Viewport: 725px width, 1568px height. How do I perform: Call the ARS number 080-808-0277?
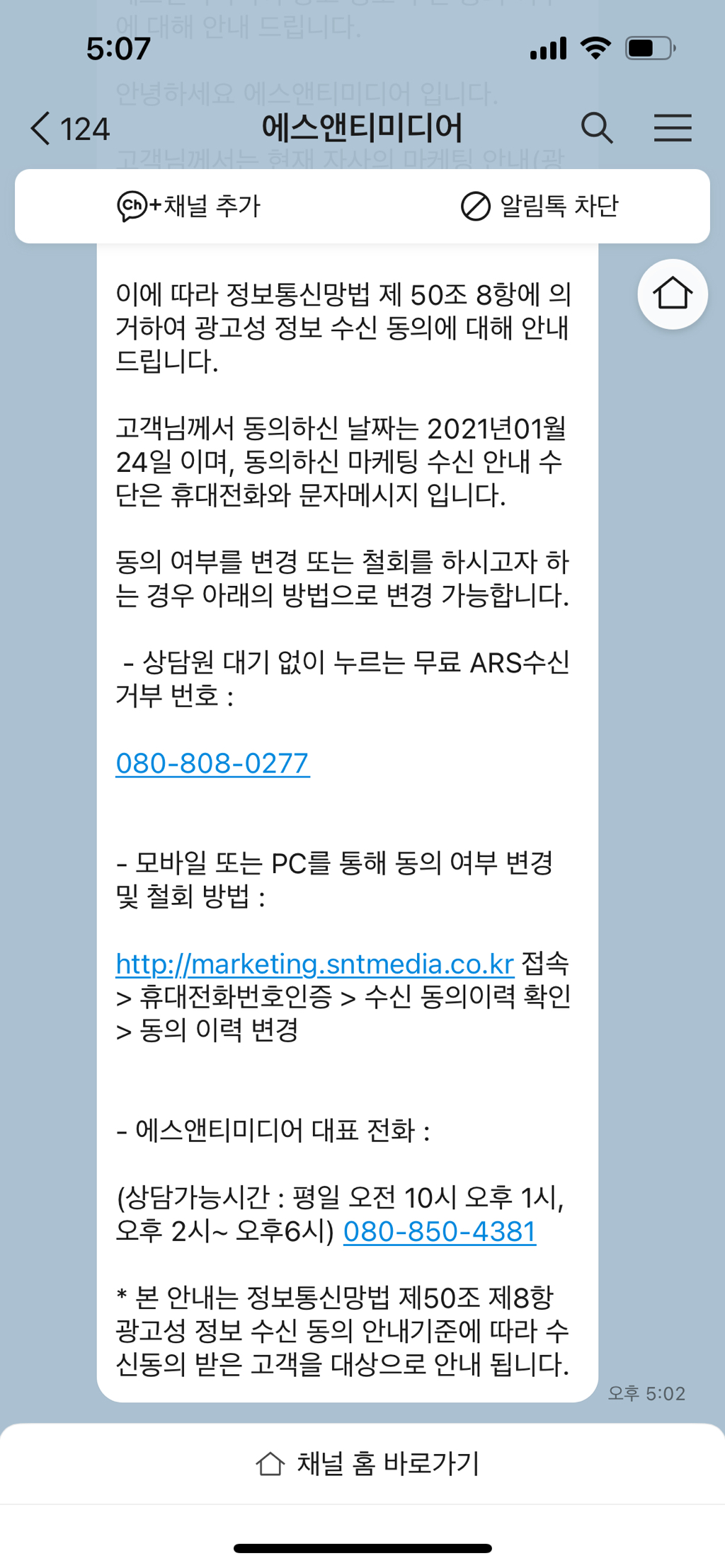point(212,764)
